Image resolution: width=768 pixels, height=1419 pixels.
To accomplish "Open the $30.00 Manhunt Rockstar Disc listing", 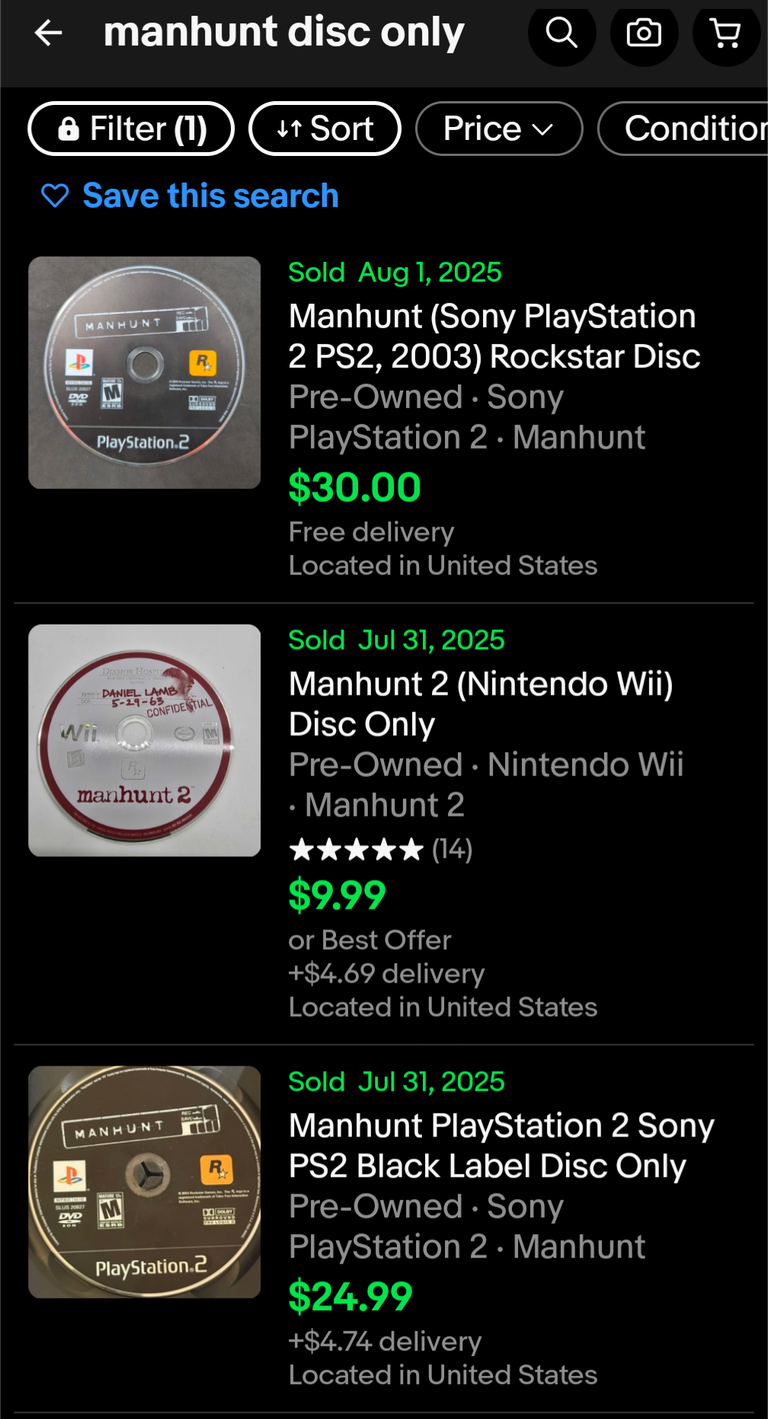I will click(x=494, y=336).
